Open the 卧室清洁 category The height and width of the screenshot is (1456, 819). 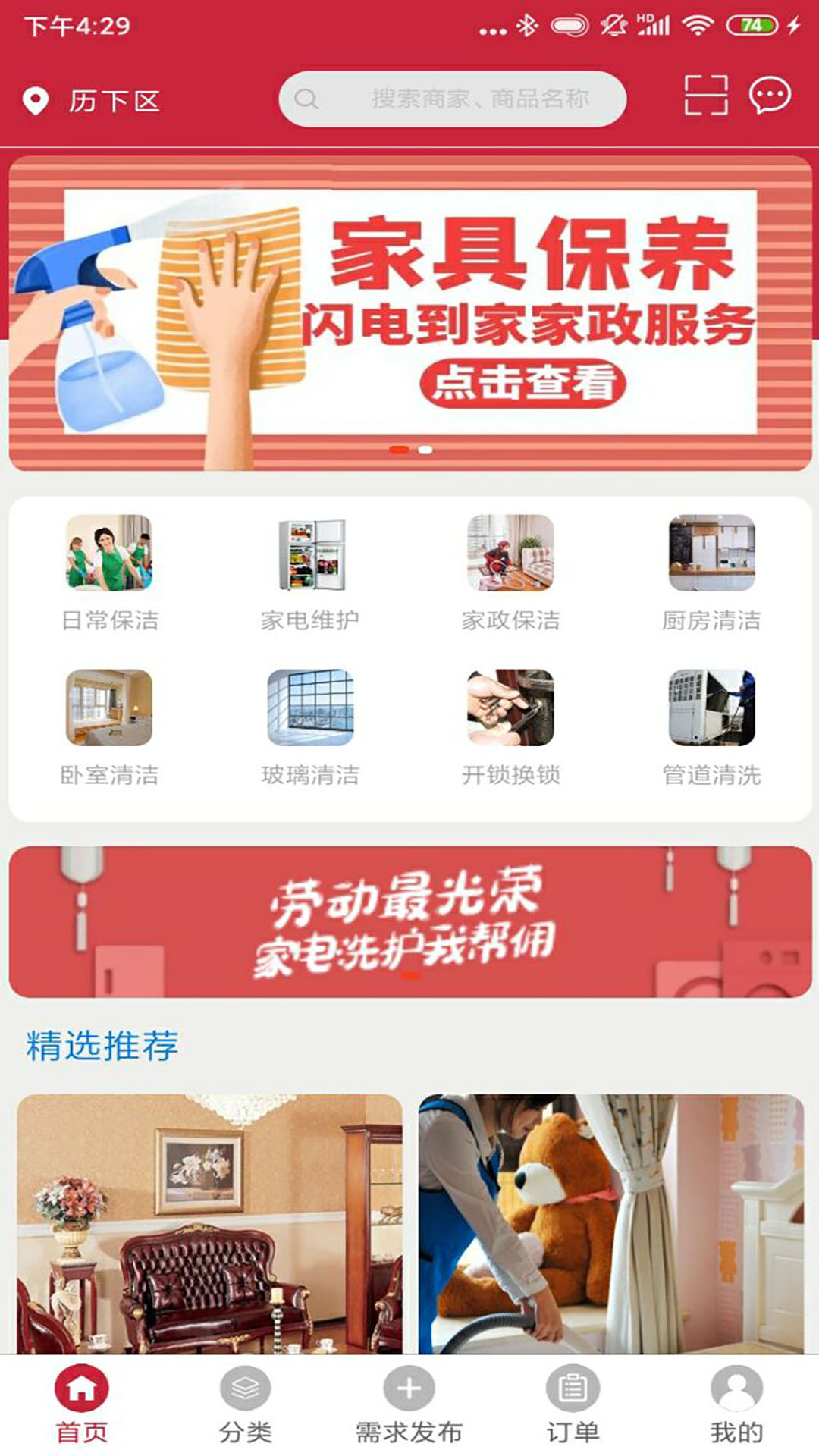point(110,728)
